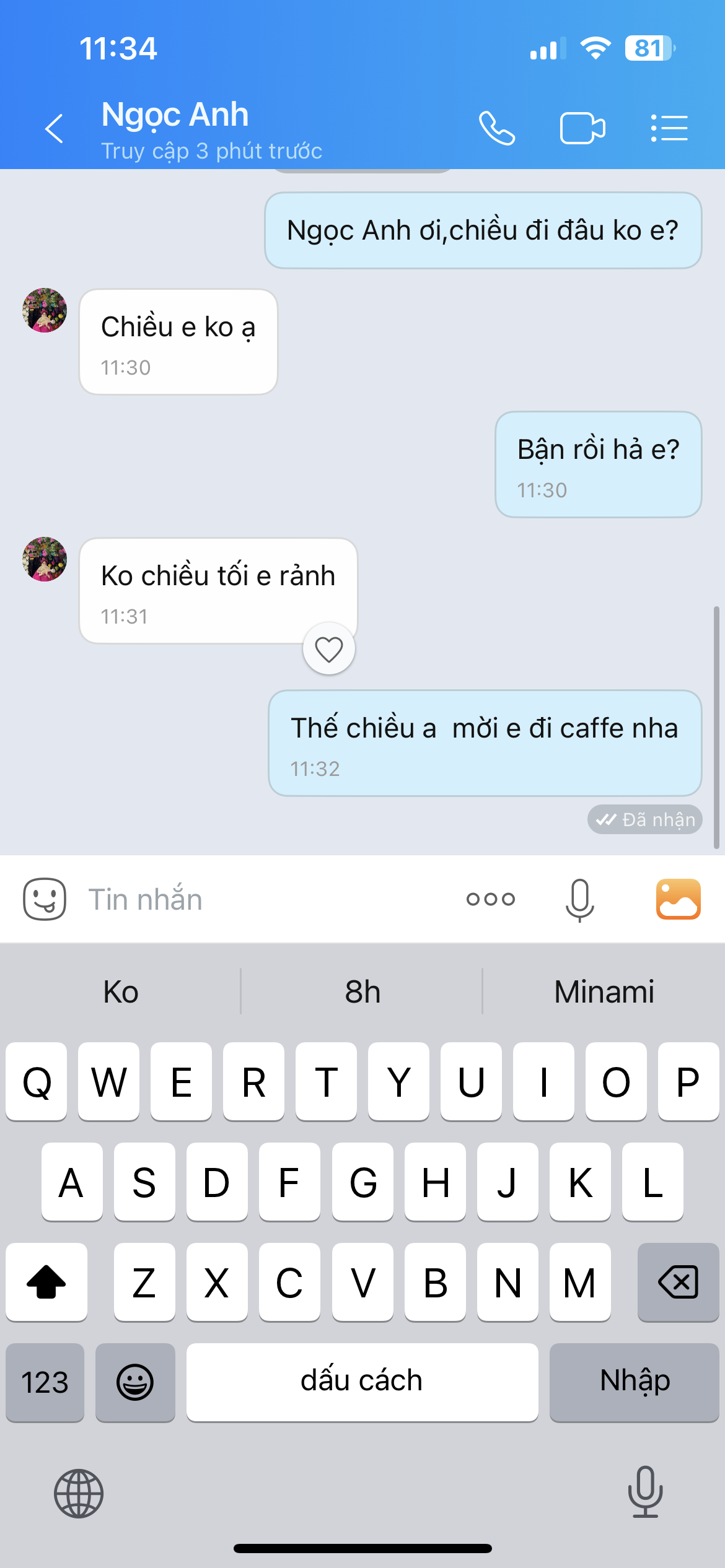Go back from Ngọc Anh chat
725x1568 pixels.
point(55,129)
